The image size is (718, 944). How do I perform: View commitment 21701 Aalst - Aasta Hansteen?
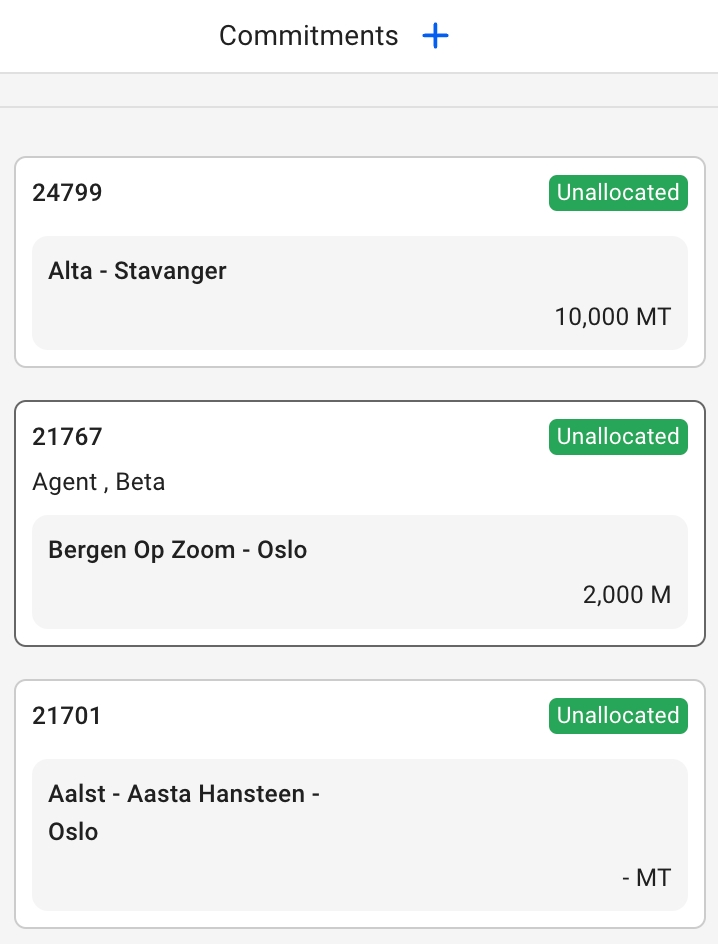click(x=359, y=805)
